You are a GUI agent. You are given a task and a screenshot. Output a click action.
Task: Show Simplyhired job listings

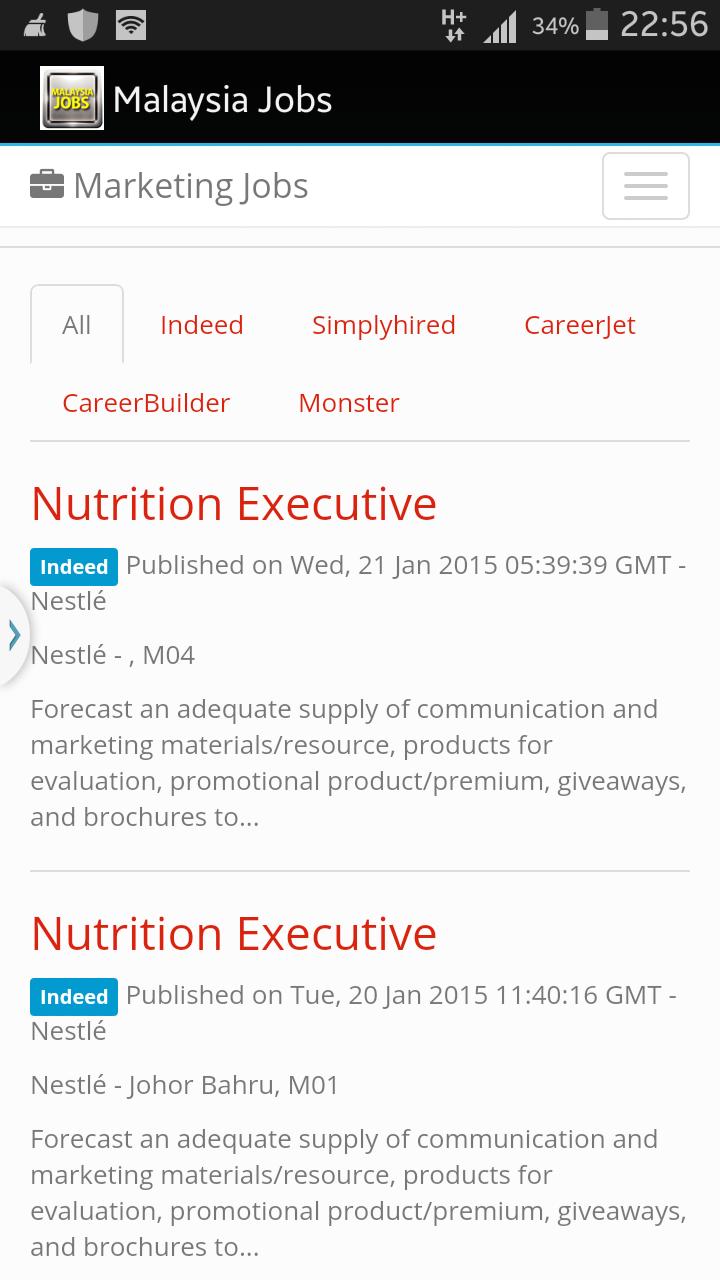click(384, 325)
